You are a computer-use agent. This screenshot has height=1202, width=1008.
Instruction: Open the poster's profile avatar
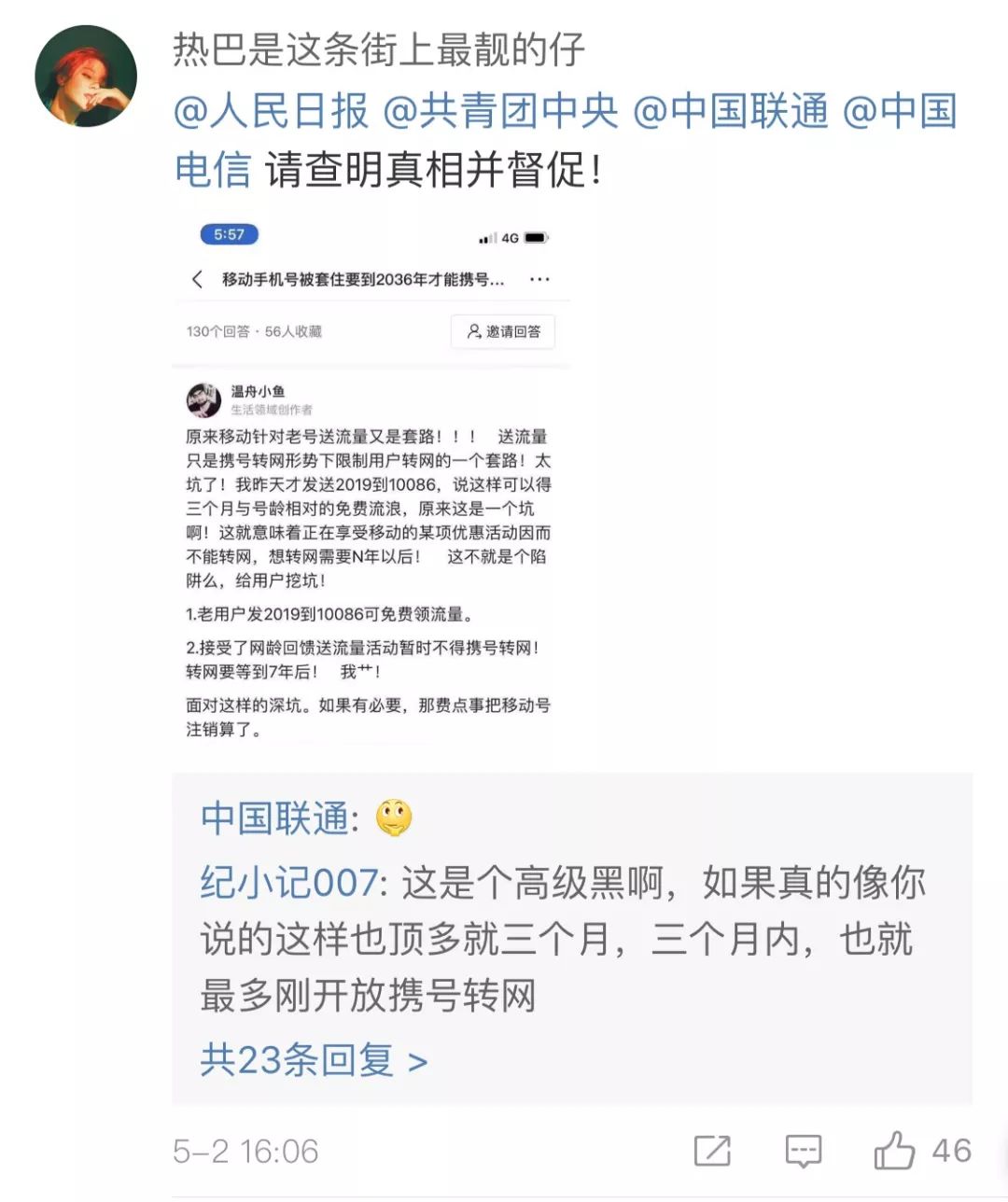[86, 77]
